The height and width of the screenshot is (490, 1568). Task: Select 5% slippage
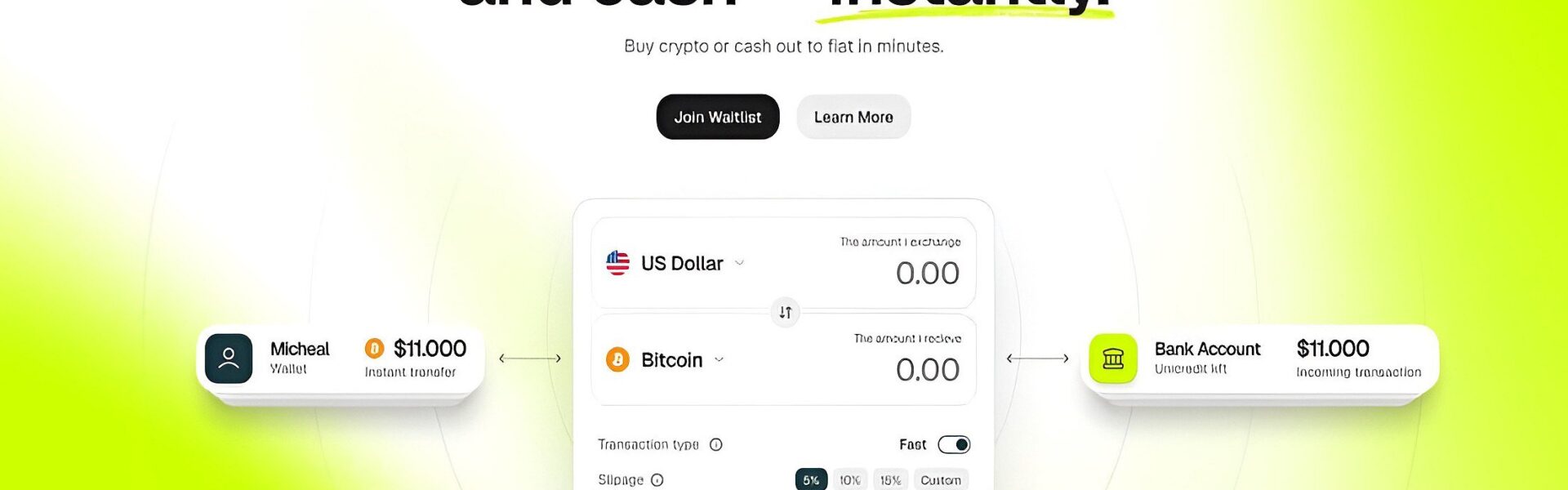click(811, 480)
